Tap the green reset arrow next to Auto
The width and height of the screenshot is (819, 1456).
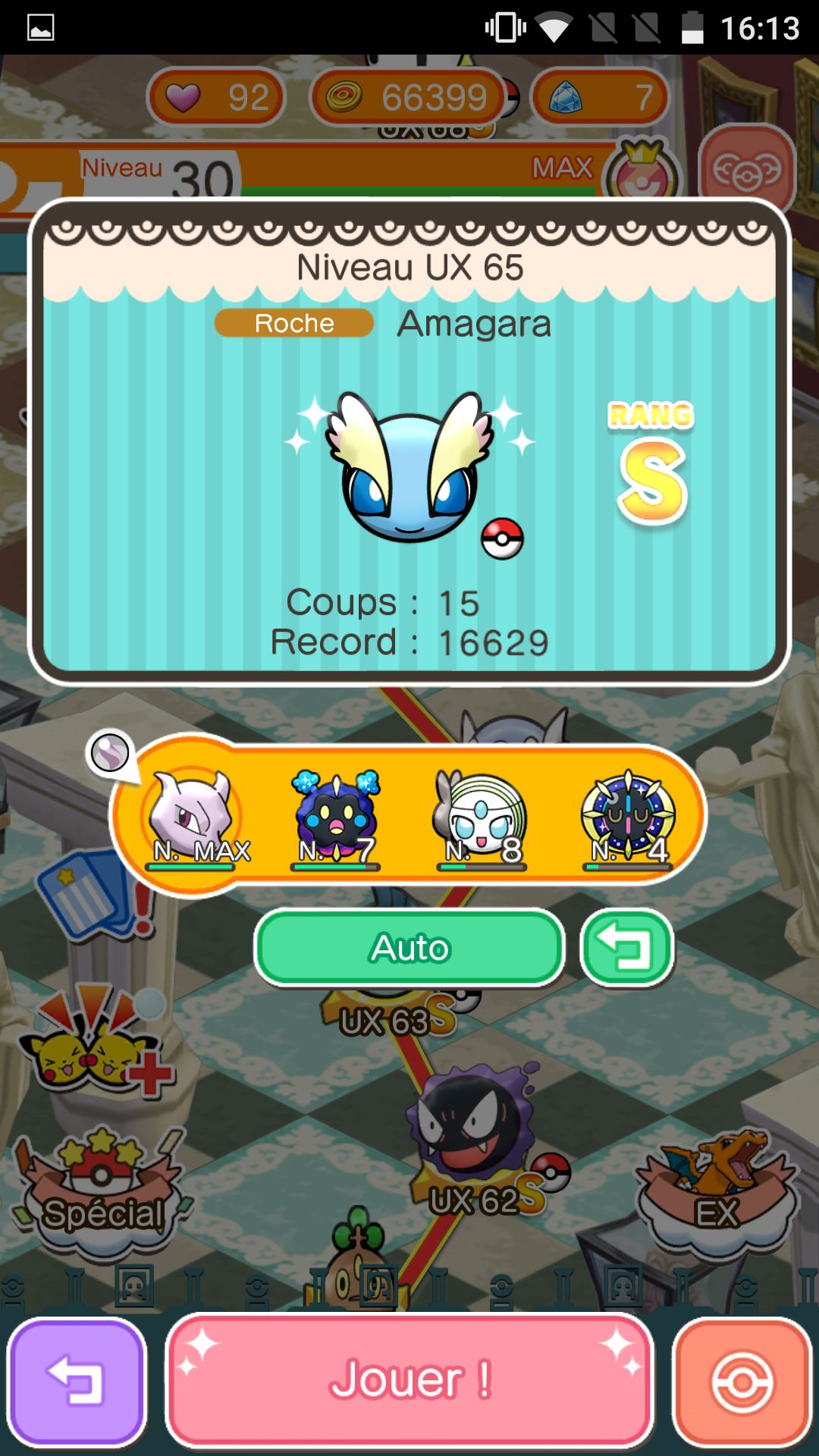click(627, 948)
